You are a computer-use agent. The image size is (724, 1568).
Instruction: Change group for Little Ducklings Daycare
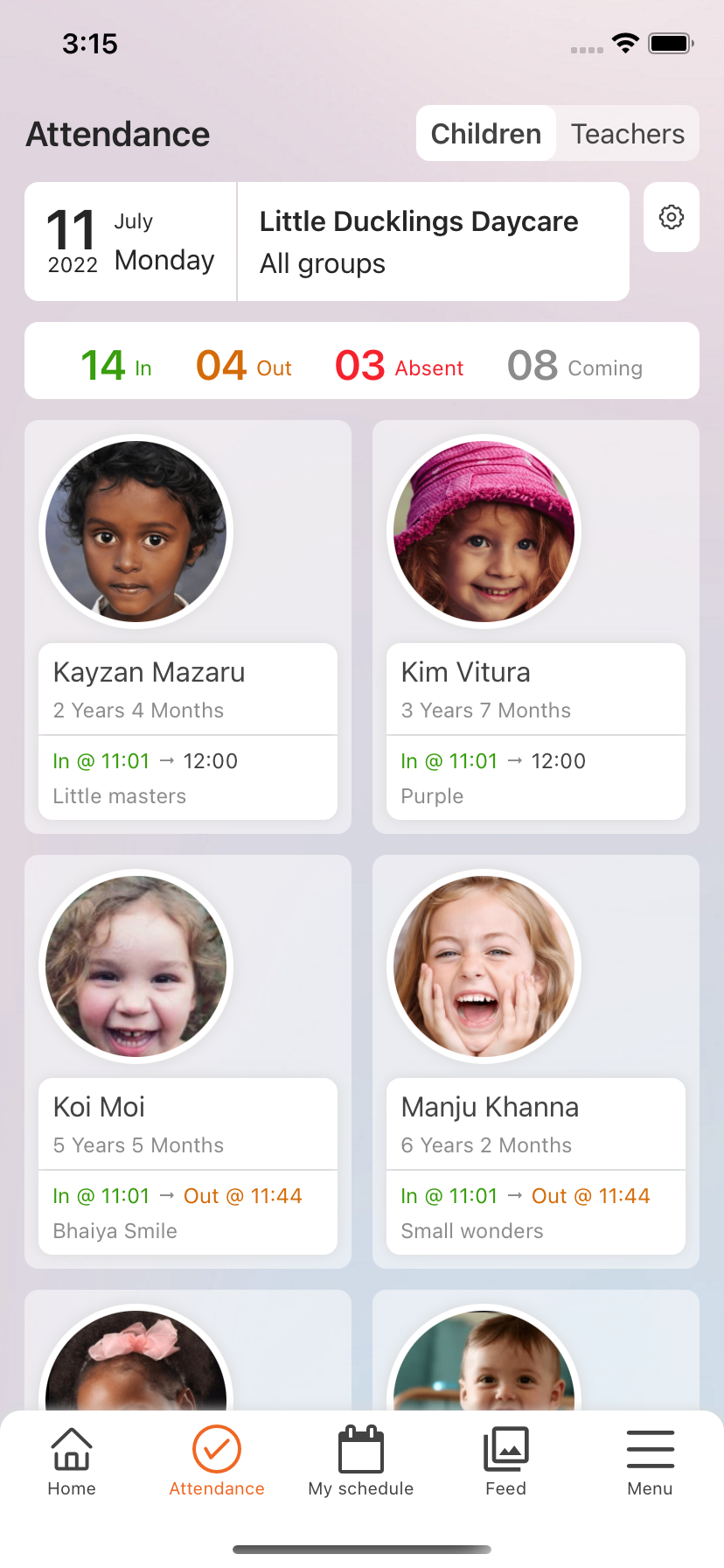433,241
